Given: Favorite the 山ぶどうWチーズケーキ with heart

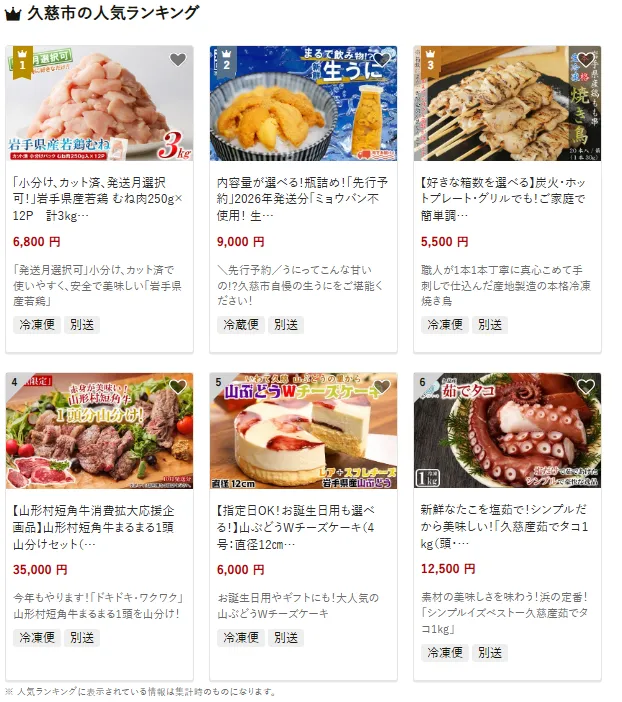Looking at the screenshot, I should (382, 387).
